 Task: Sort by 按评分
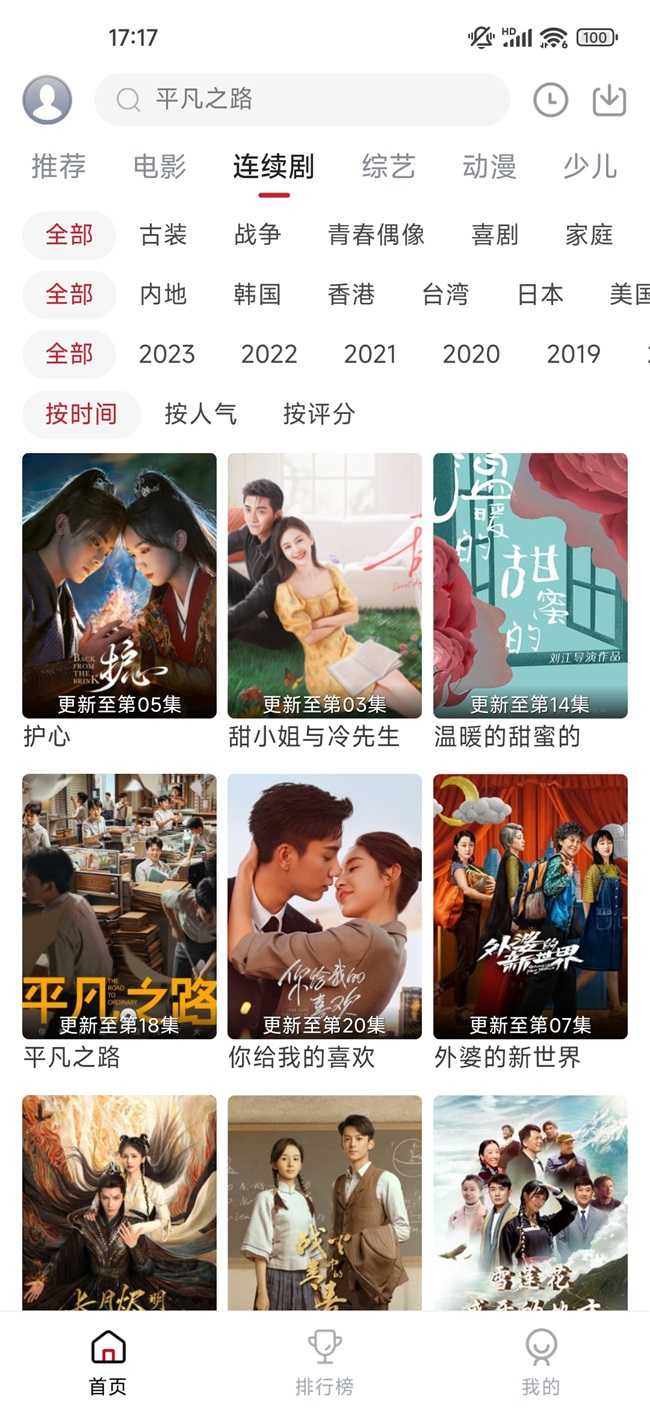coord(318,414)
